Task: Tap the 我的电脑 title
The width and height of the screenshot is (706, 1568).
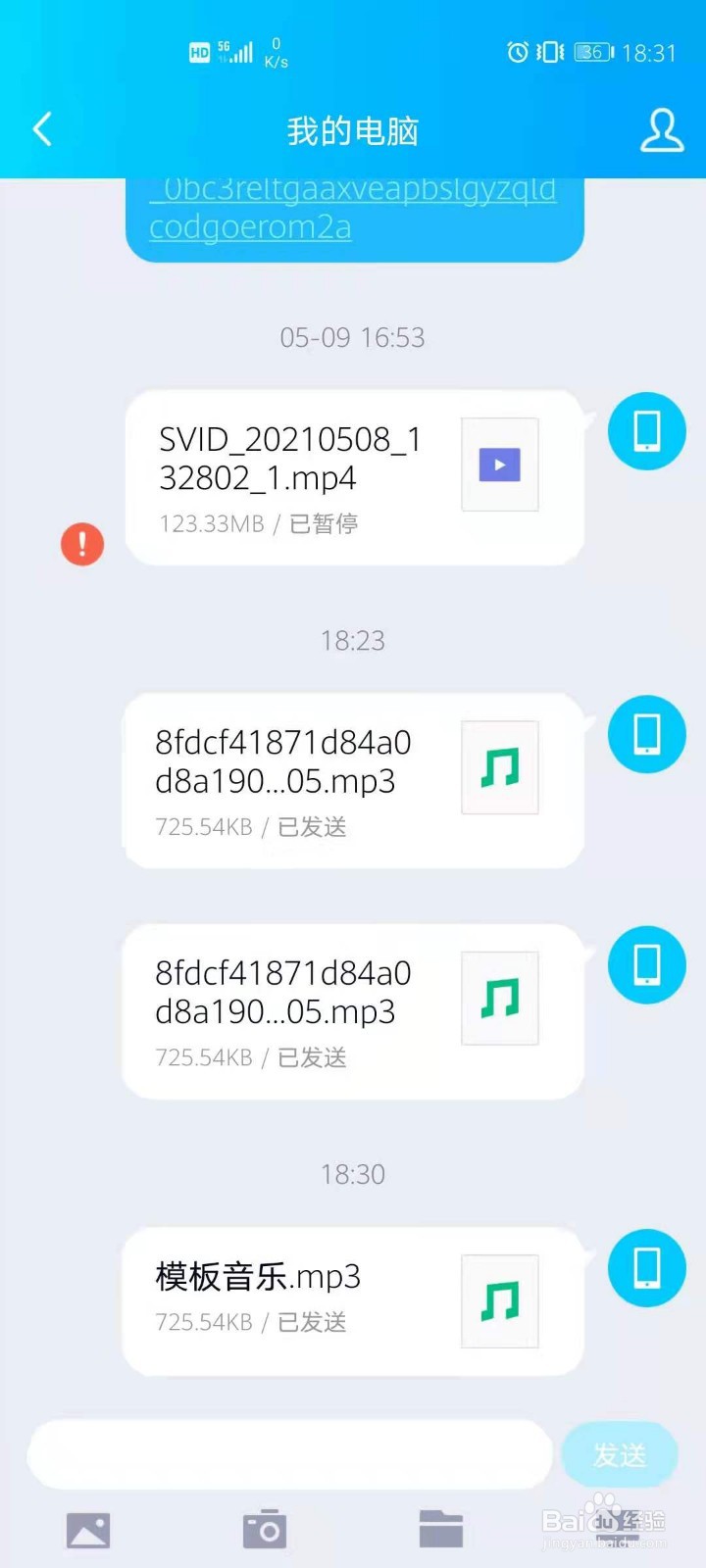Action: 352,130
